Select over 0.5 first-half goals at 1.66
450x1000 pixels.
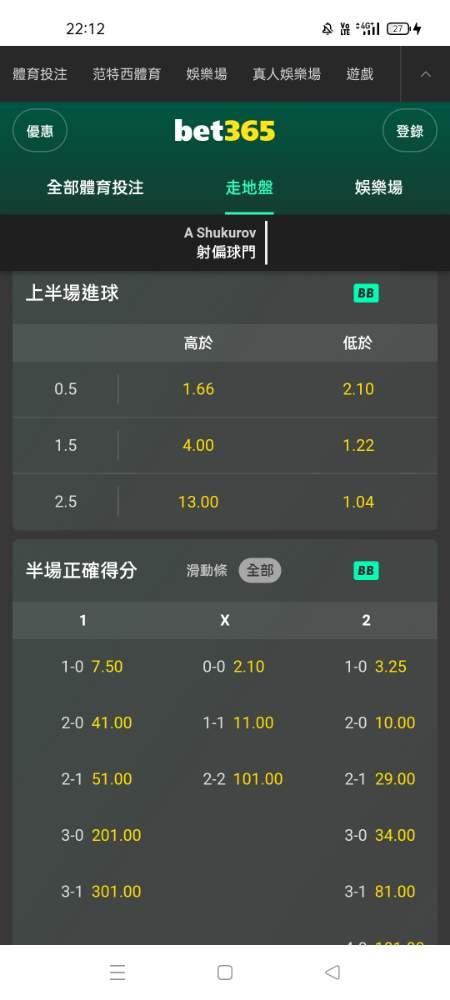tap(198, 389)
